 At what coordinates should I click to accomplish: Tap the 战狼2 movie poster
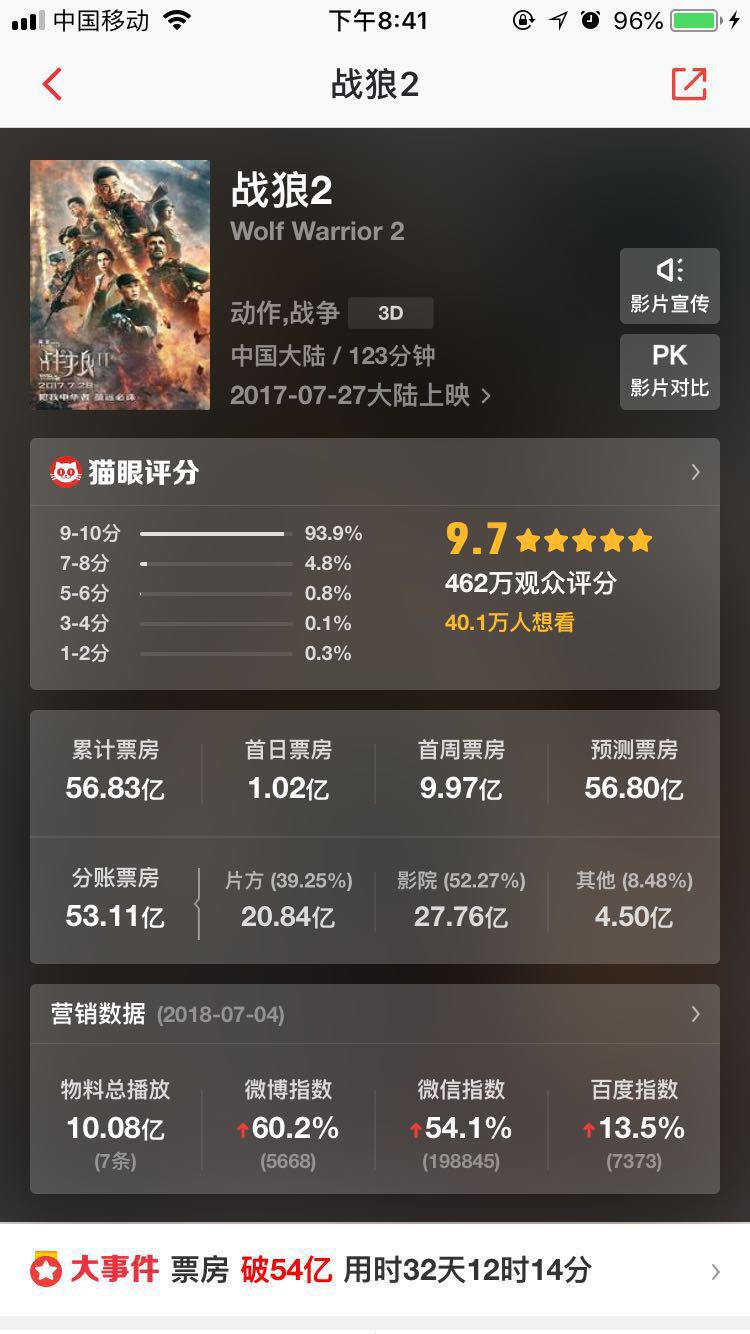120,285
